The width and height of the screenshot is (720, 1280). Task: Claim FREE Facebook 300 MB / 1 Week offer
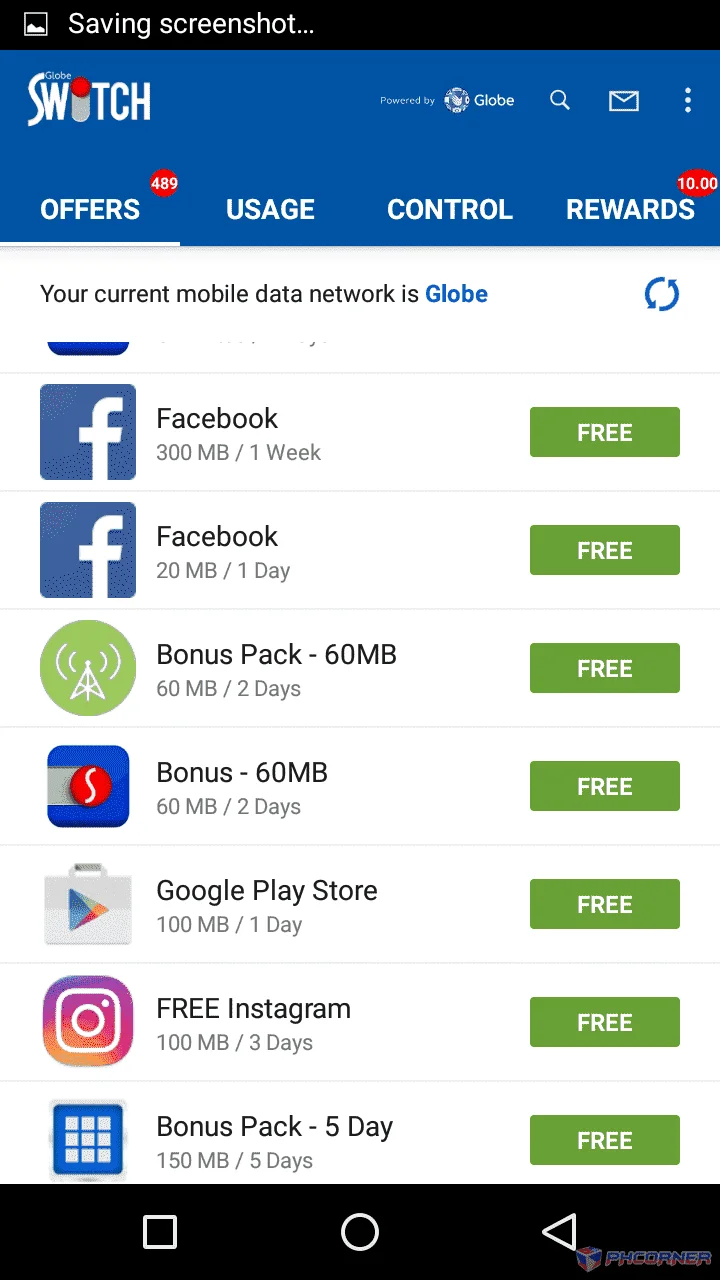tap(605, 432)
